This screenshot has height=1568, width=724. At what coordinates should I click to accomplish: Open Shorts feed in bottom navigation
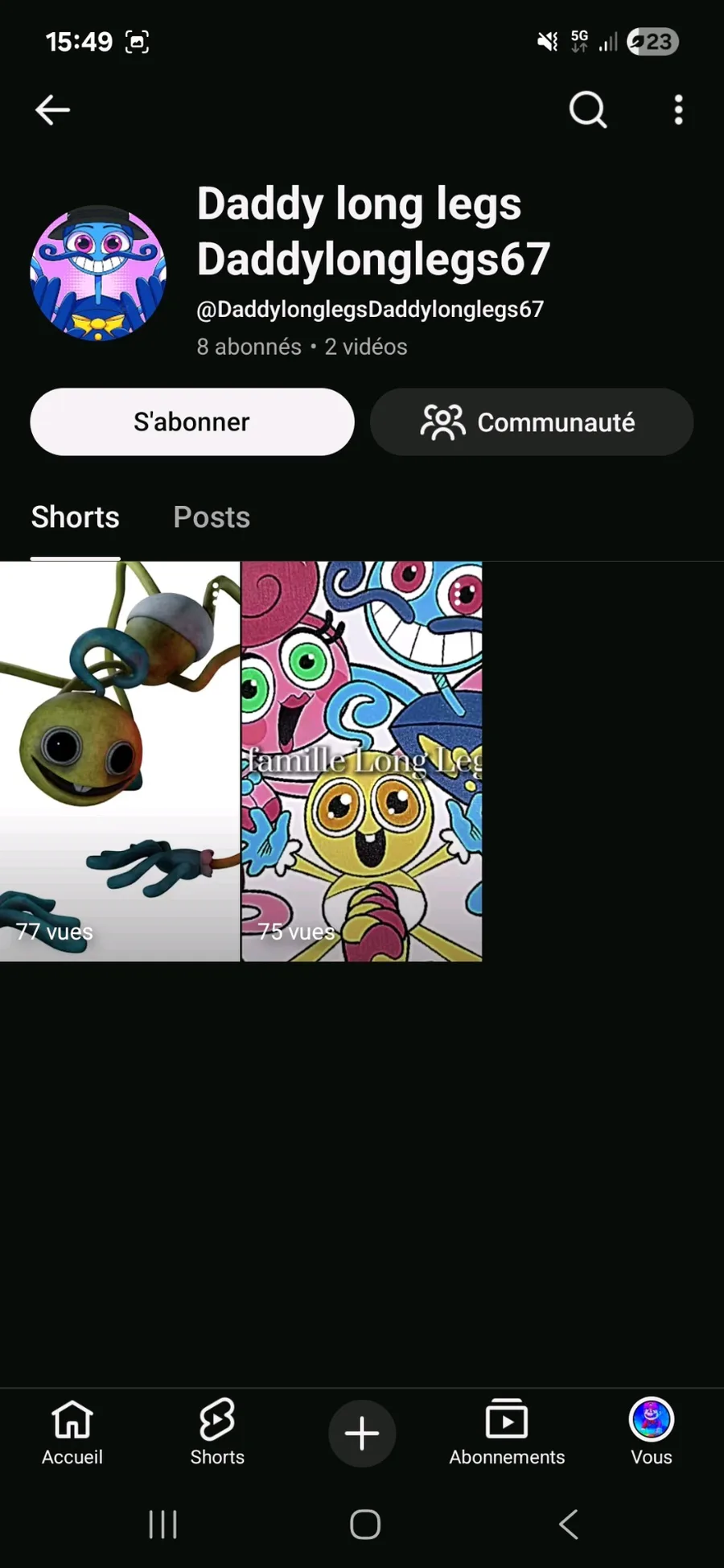(217, 1433)
